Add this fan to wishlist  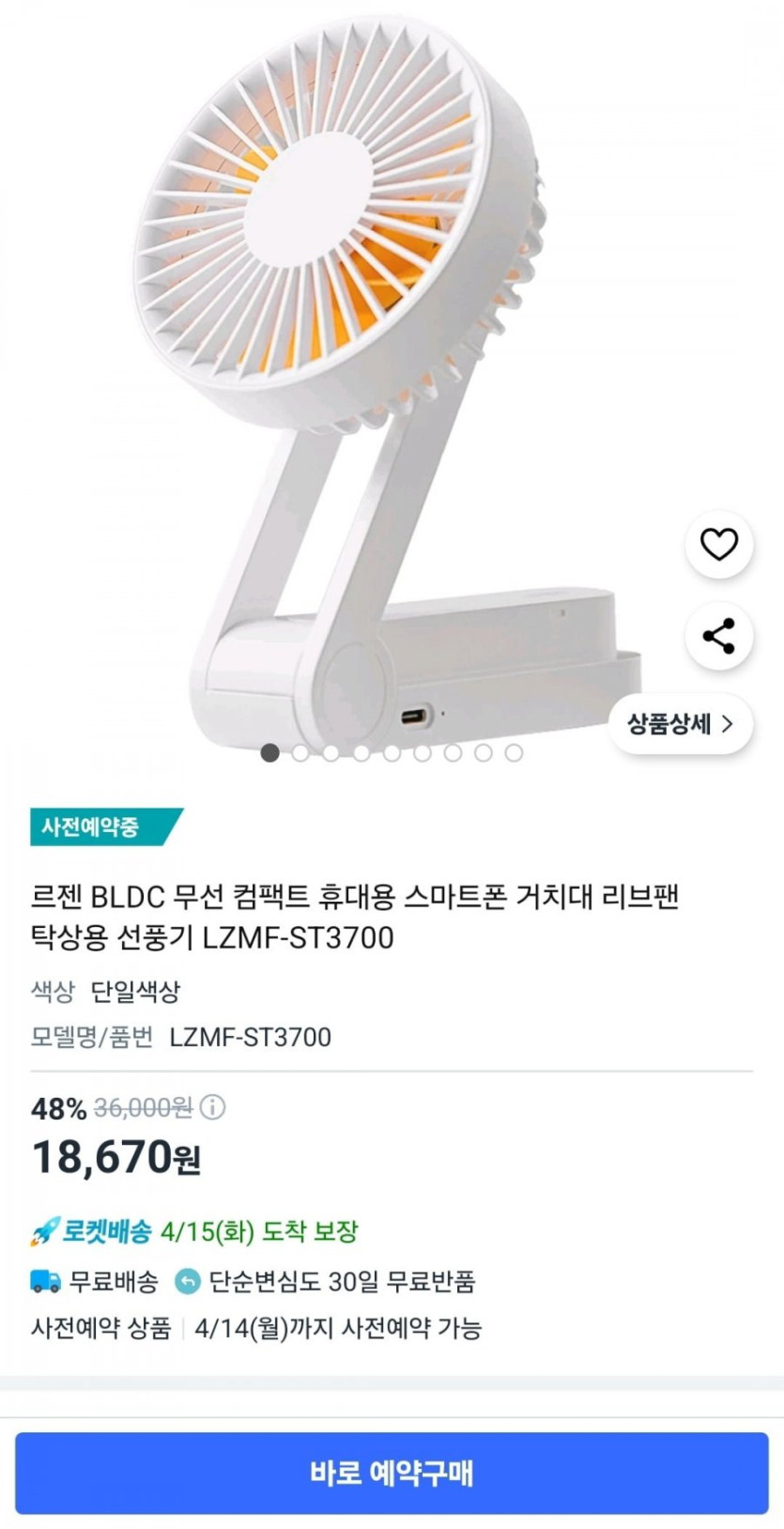(x=719, y=545)
